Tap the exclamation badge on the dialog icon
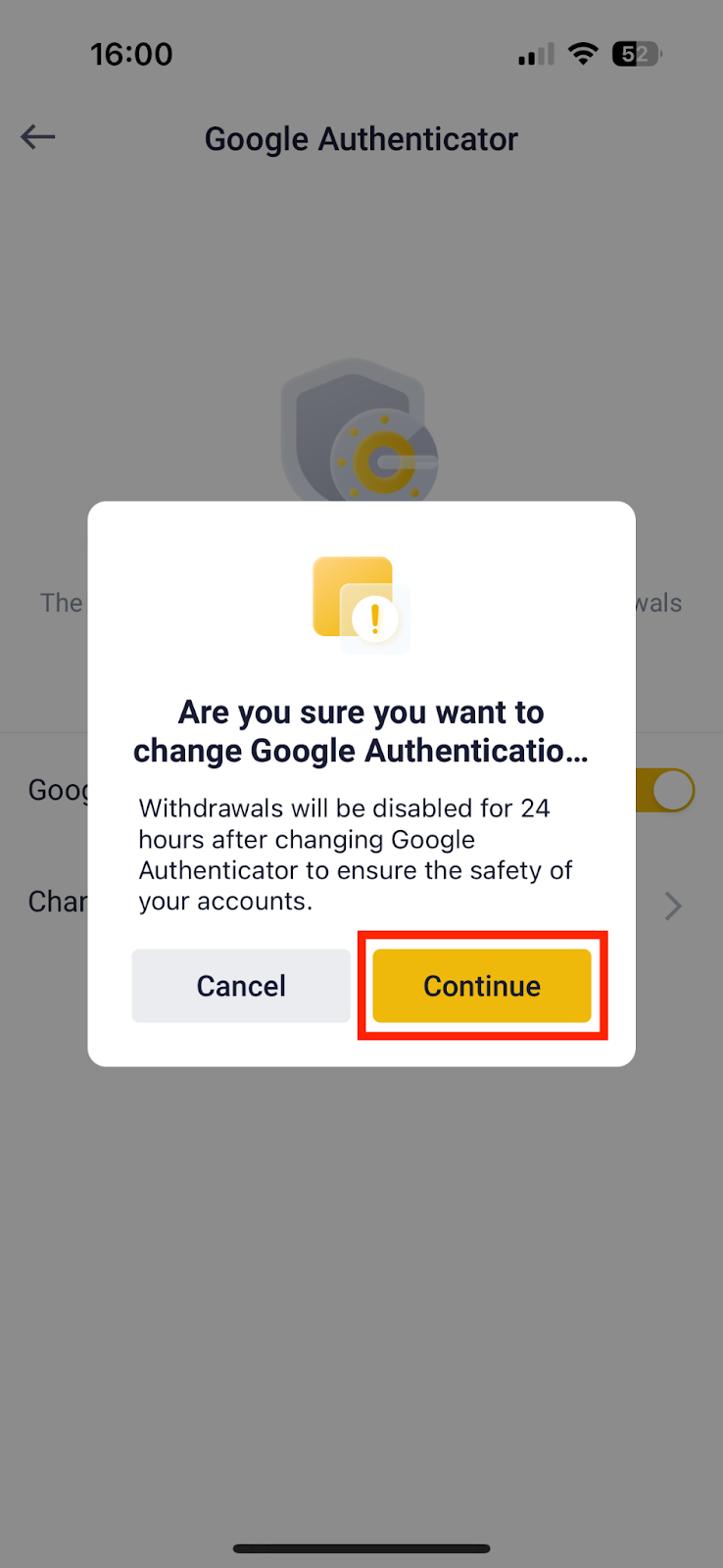 (375, 619)
